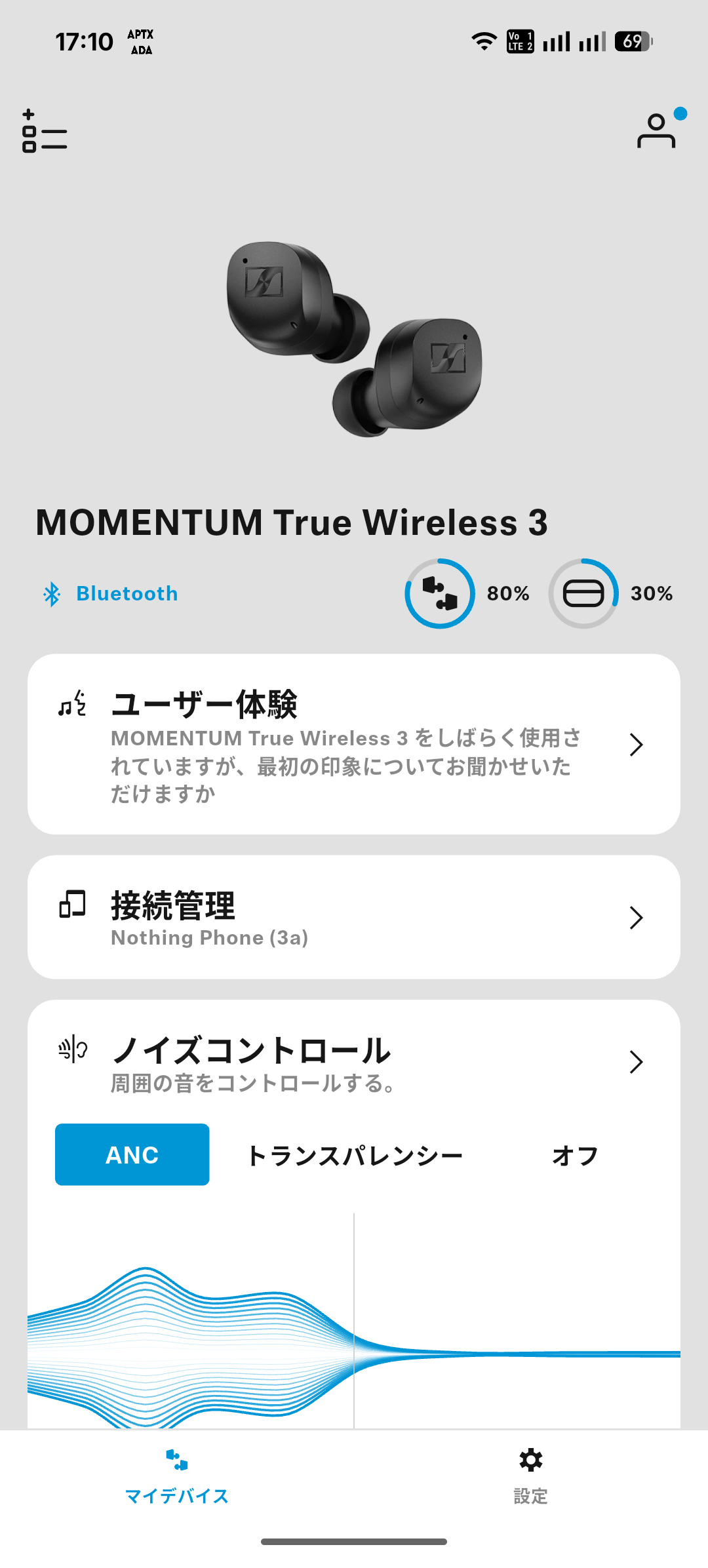Image resolution: width=708 pixels, height=1568 pixels.
Task: Open ノイズコントロール settings
Action: [x=354, y=1062]
